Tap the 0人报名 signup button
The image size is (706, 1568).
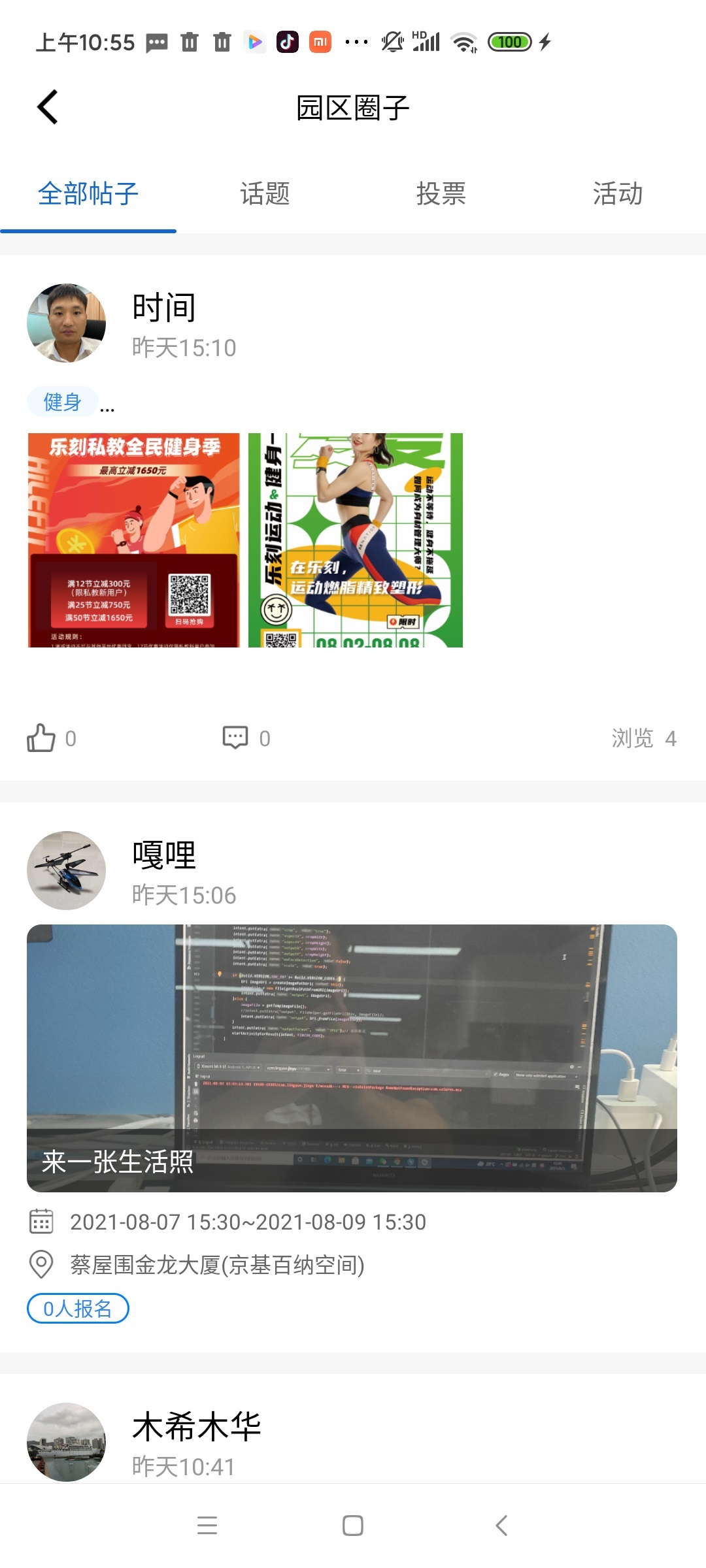click(x=76, y=1309)
